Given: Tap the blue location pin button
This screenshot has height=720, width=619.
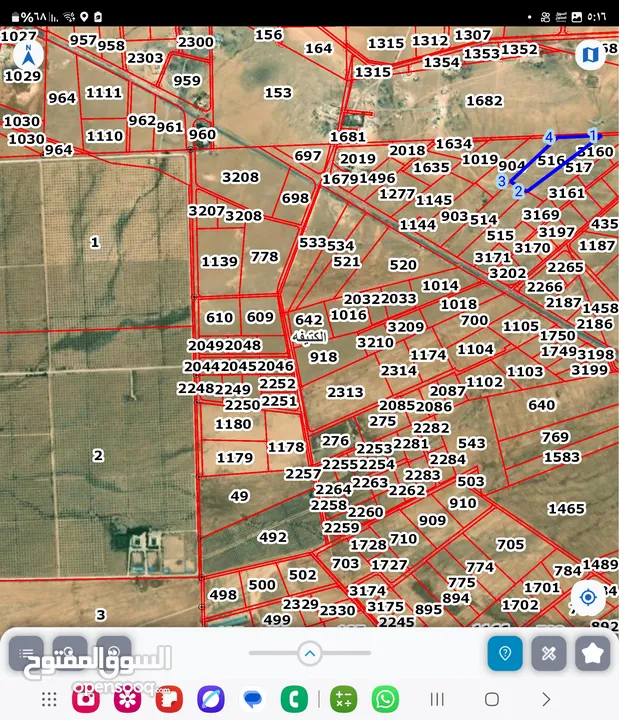Looking at the screenshot, I should tap(505, 654).
